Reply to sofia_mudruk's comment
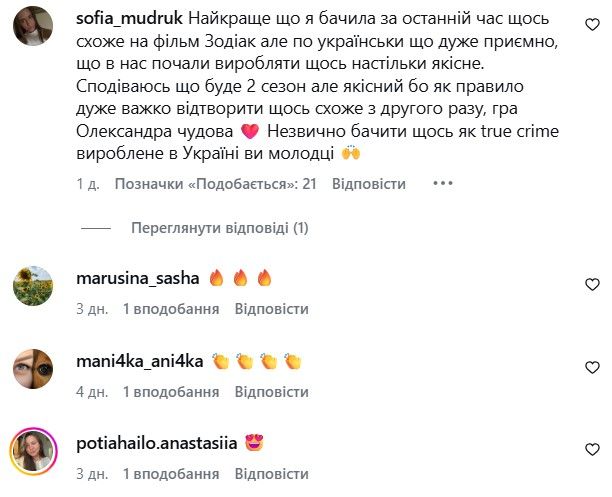 coord(368,184)
